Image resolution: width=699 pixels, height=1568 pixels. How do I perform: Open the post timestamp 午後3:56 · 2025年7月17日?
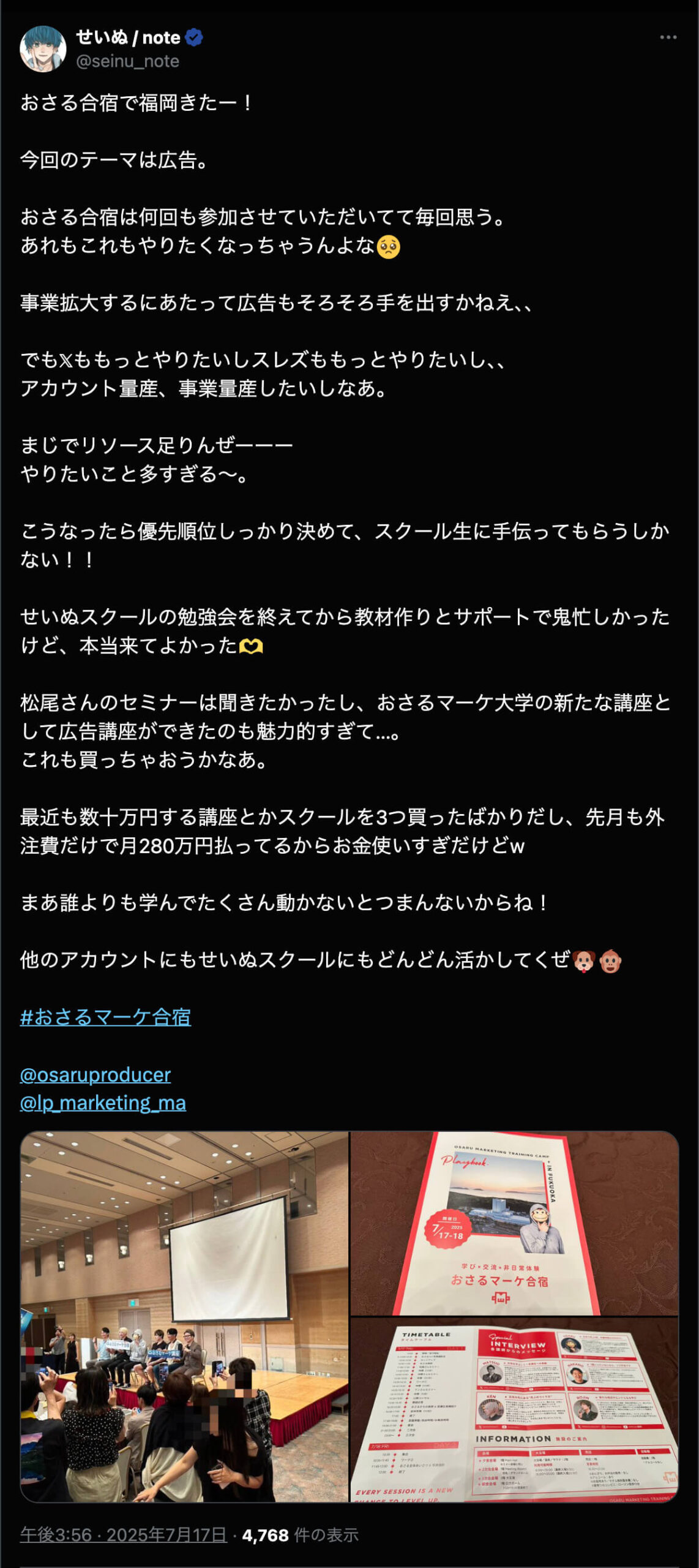[124, 1534]
